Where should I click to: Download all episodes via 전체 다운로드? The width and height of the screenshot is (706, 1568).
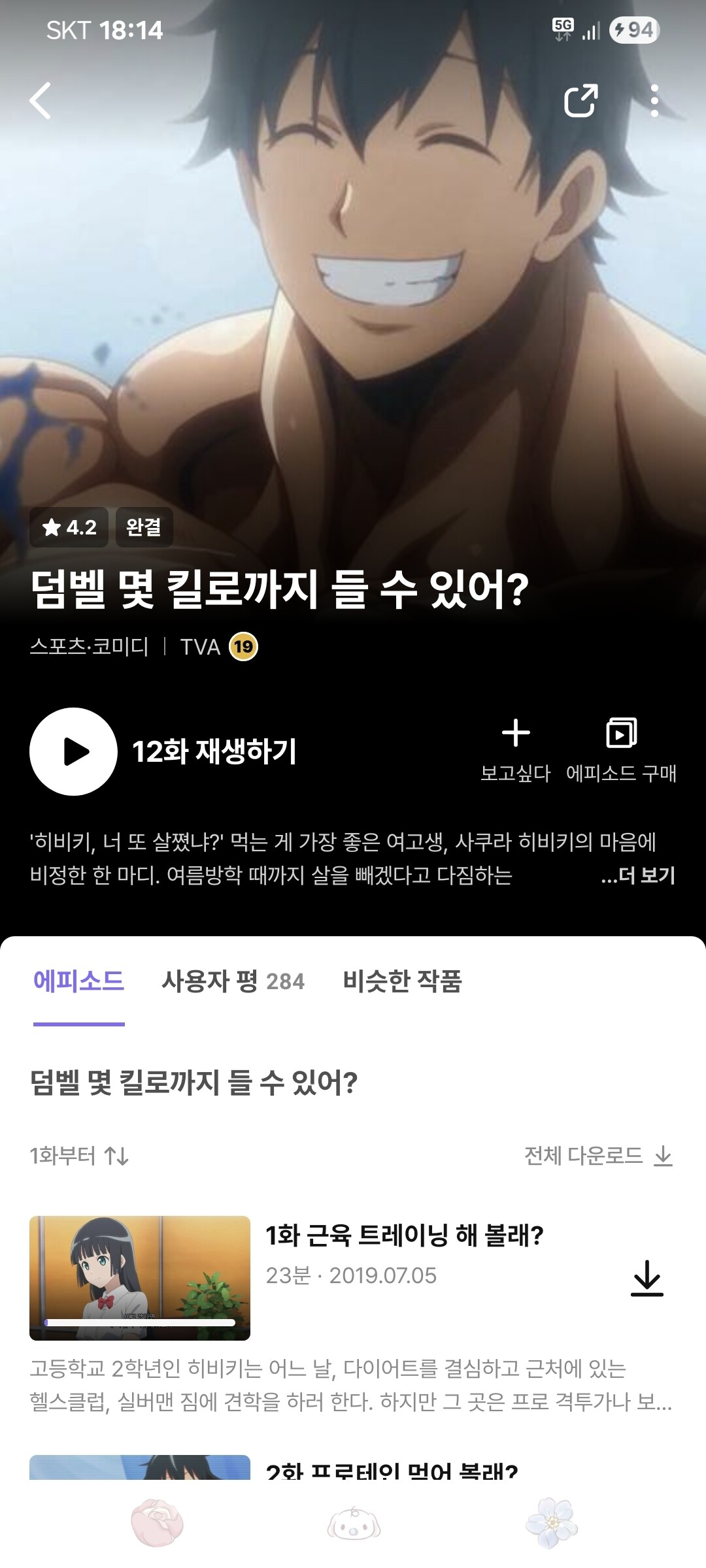599,1156
